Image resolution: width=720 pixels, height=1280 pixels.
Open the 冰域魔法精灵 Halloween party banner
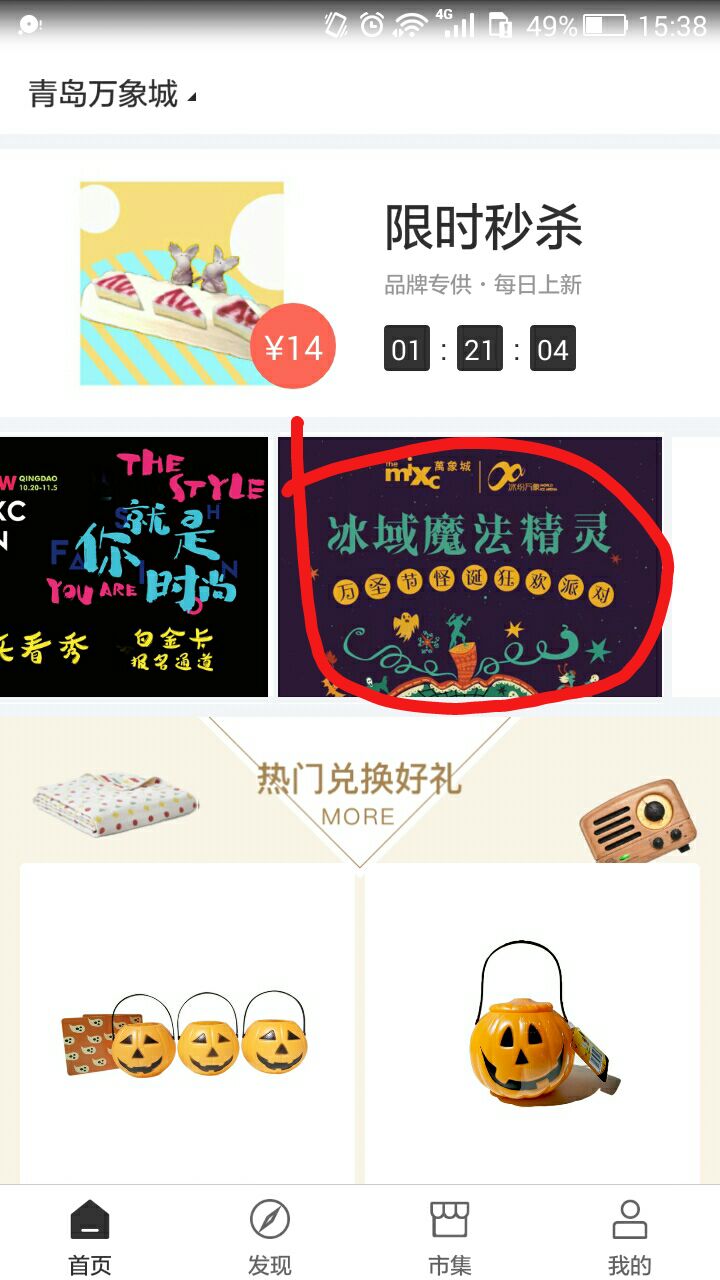470,566
